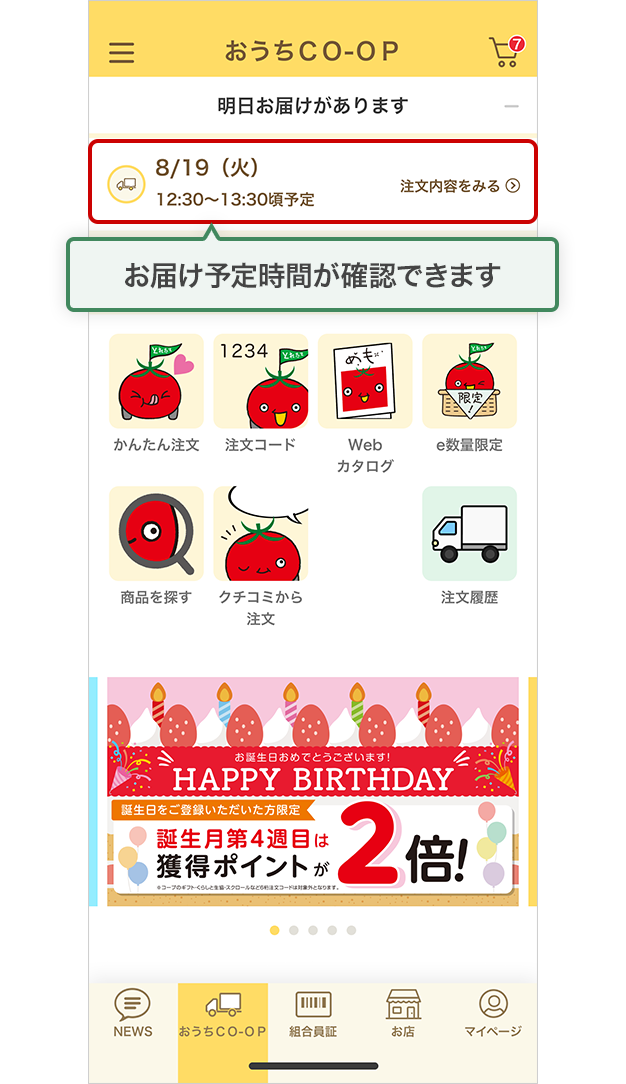Open the HAPPY BIRTHDAY points banner

tap(313, 792)
